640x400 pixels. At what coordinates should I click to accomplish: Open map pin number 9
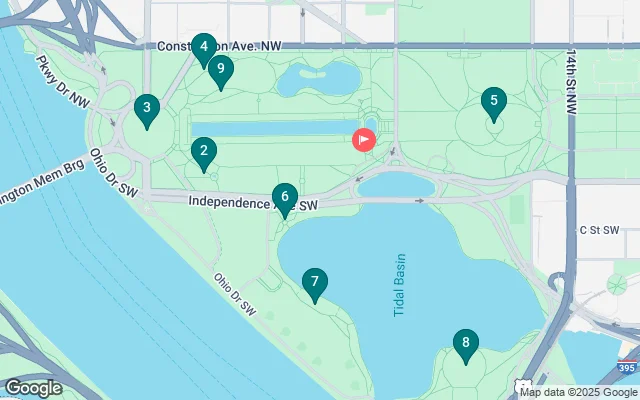[x=219, y=70]
